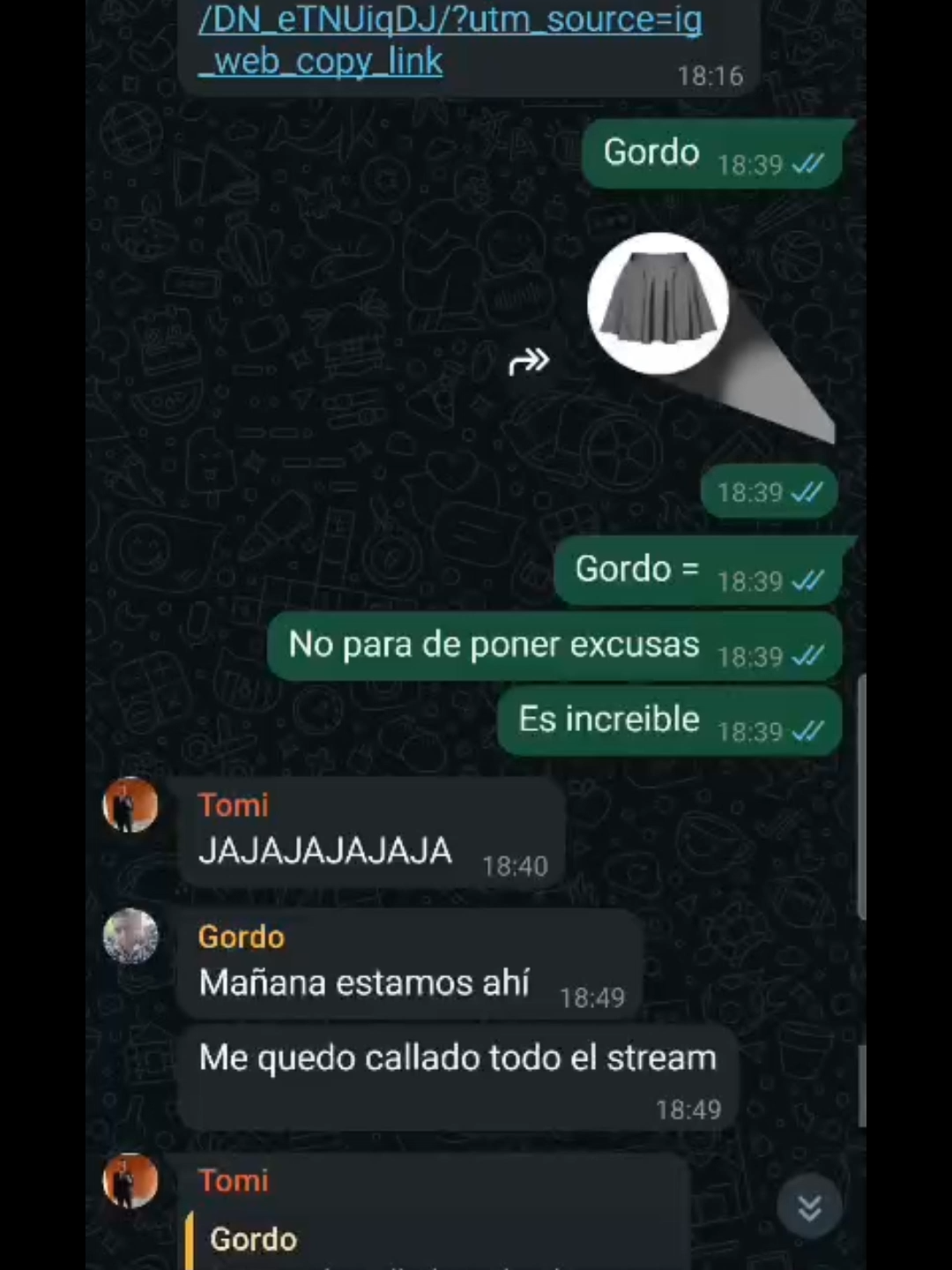952x1270 pixels.
Task: Expand the gray skirt photo to full view
Action: click(x=658, y=304)
